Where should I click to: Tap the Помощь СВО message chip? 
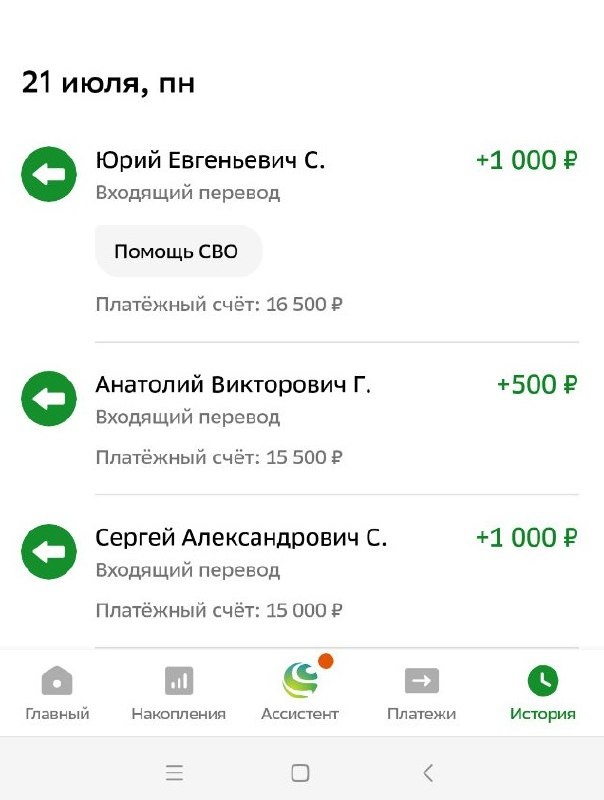coord(177,251)
